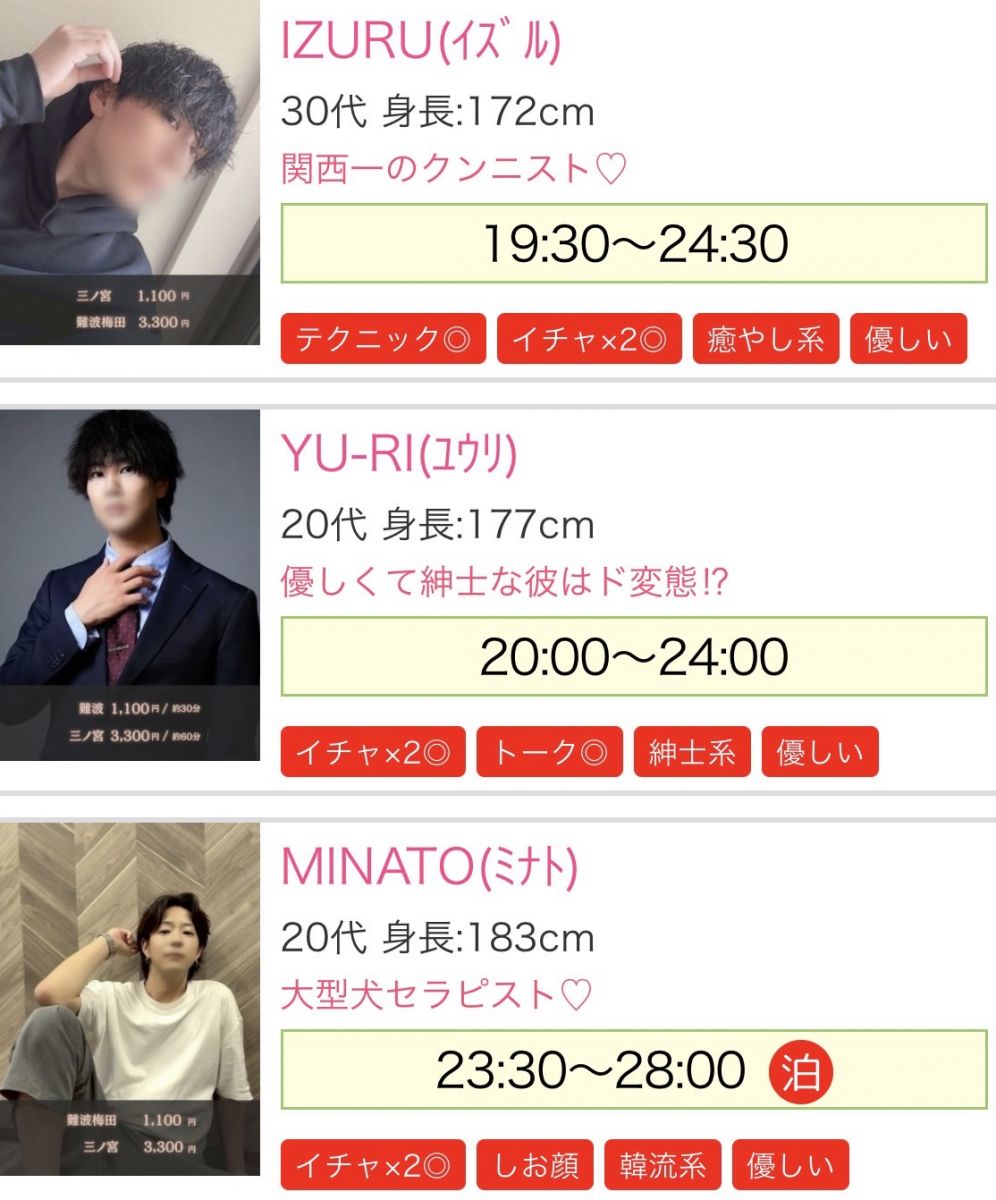Select the MINATO(ミナト) name link

[x=430, y=868]
